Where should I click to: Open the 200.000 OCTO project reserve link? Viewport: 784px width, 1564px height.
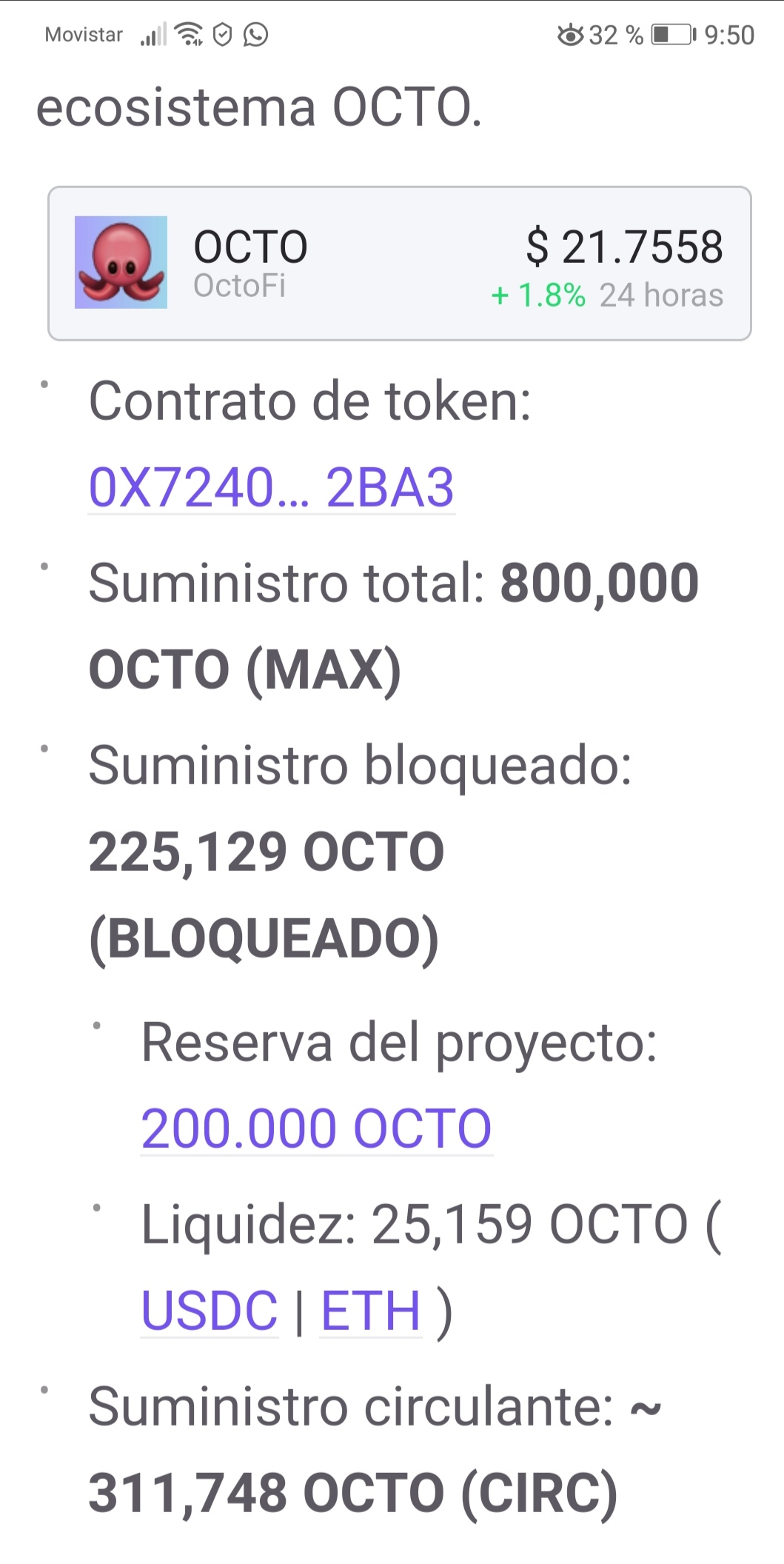(317, 1129)
